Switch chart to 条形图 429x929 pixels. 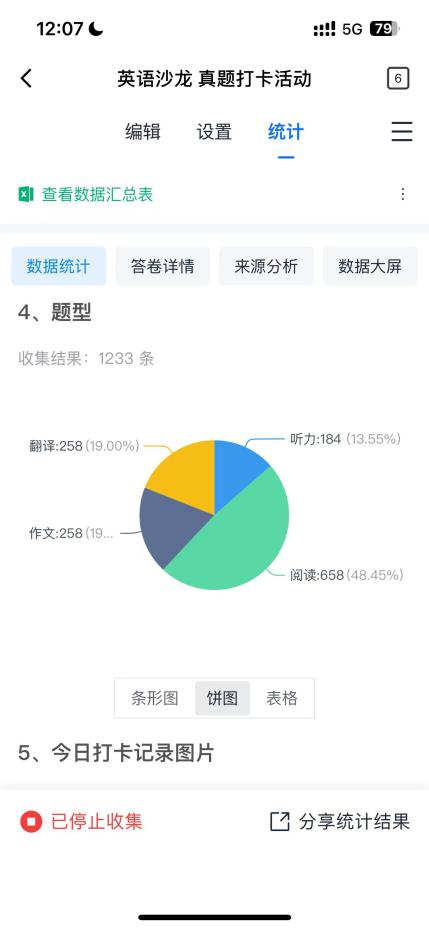click(155, 698)
